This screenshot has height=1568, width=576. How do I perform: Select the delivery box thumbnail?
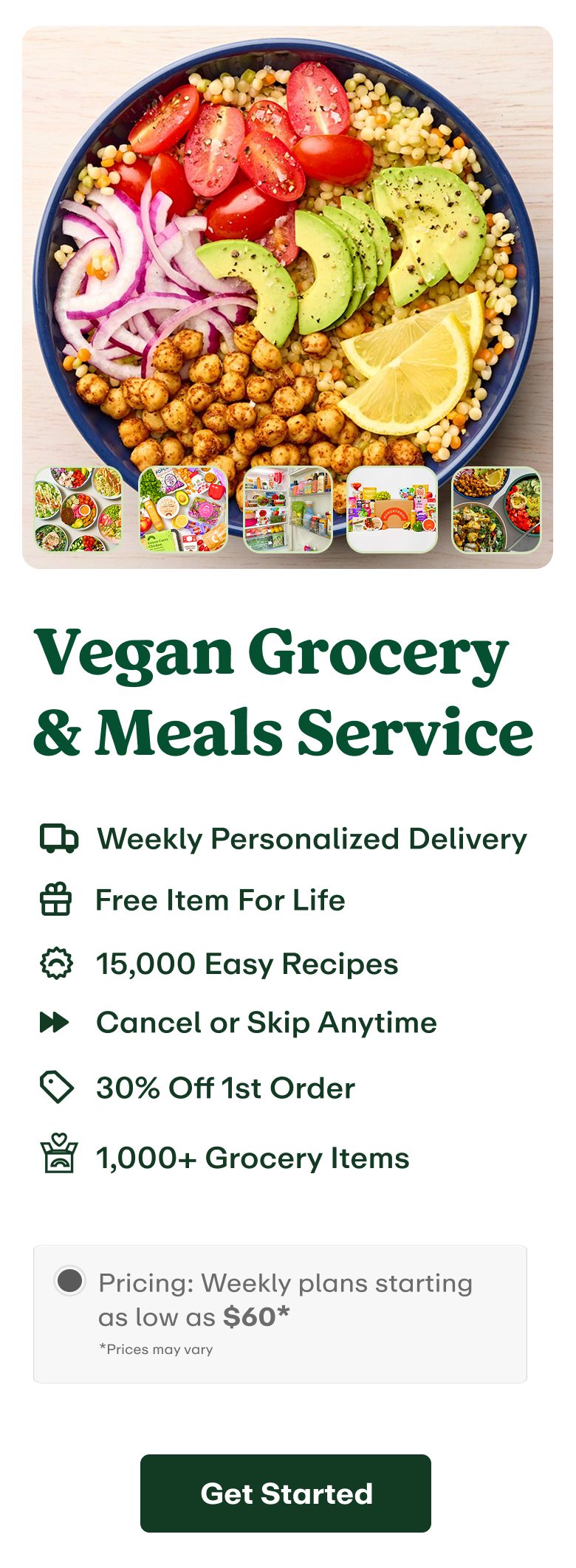[392, 509]
